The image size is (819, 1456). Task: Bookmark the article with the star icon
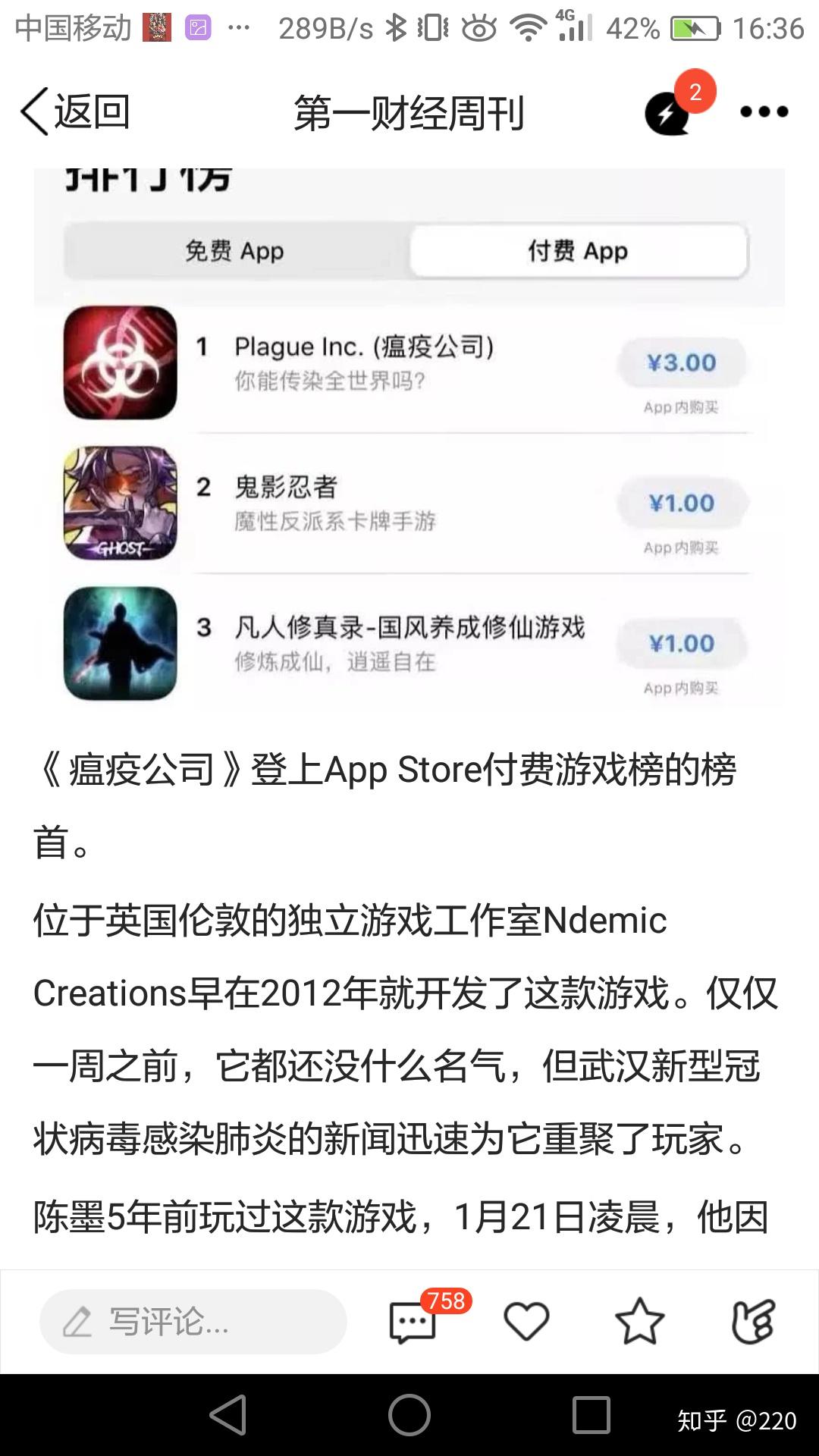(x=639, y=1321)
